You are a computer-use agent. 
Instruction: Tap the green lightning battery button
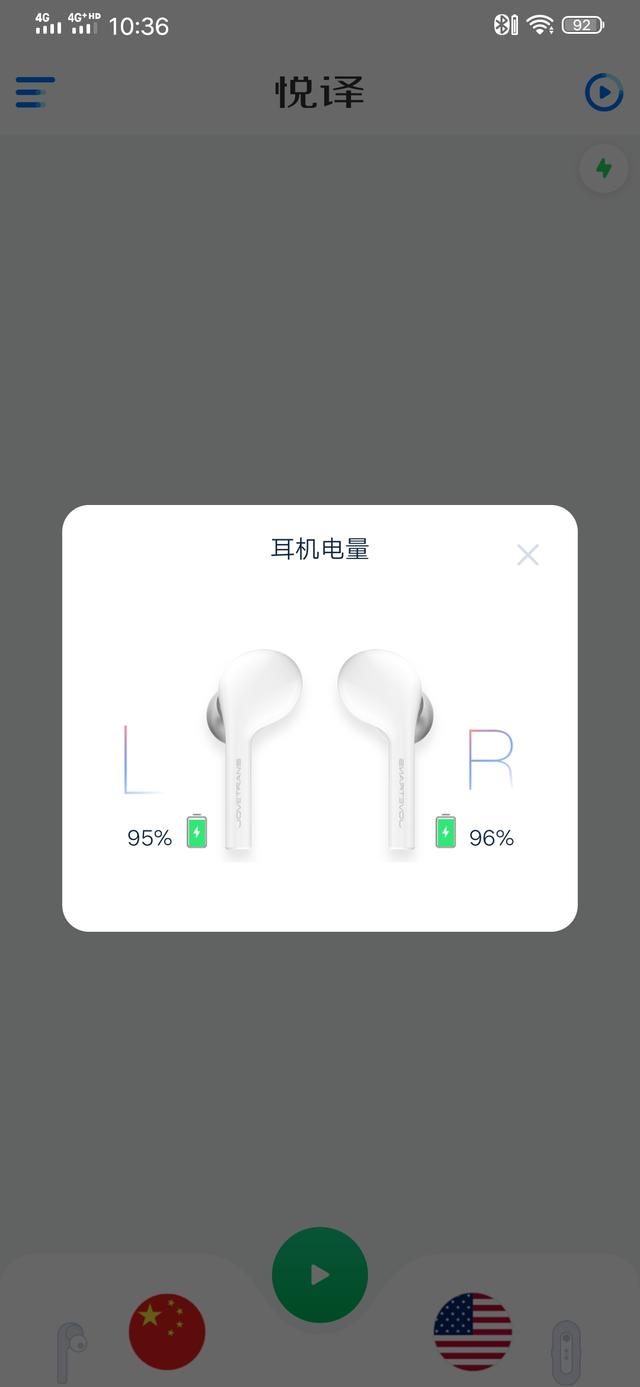pos(604,169)
